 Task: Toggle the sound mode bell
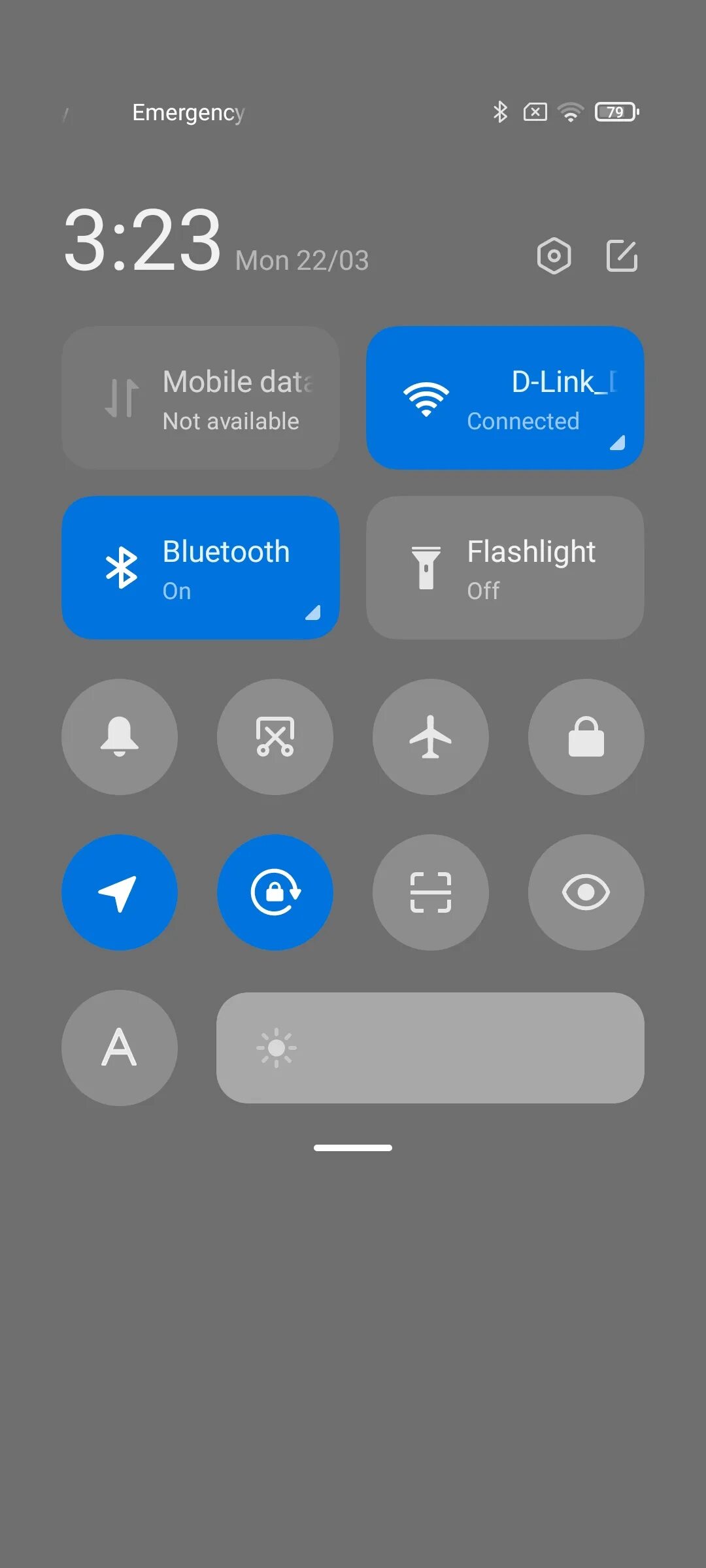coord(120,736)
